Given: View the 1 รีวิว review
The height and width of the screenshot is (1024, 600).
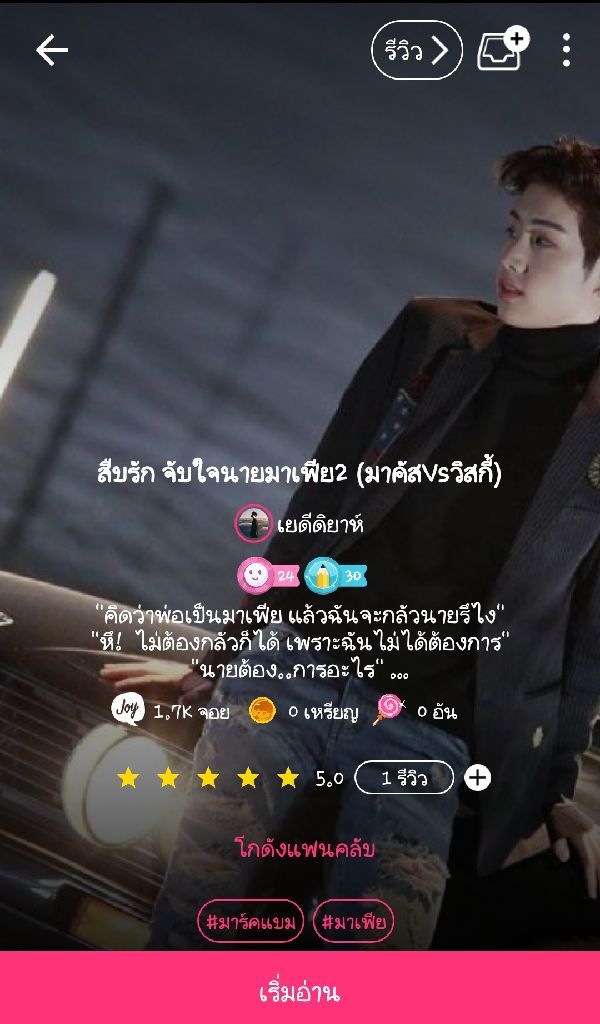Looking at the screenshot, I should coord(404,777).
